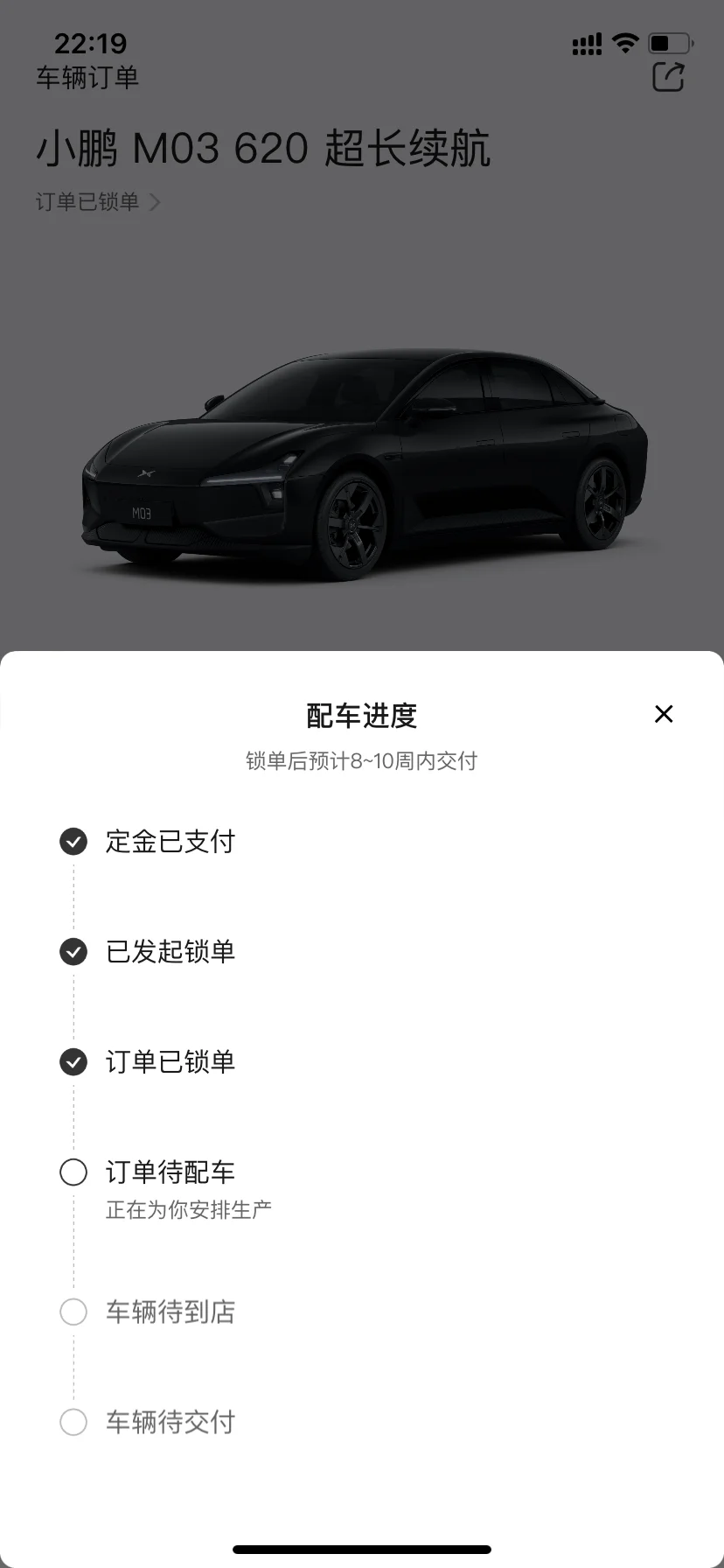724x1568 pixels.
Task: Open the 订单已锁单 status link
Action: pos(98,202)
